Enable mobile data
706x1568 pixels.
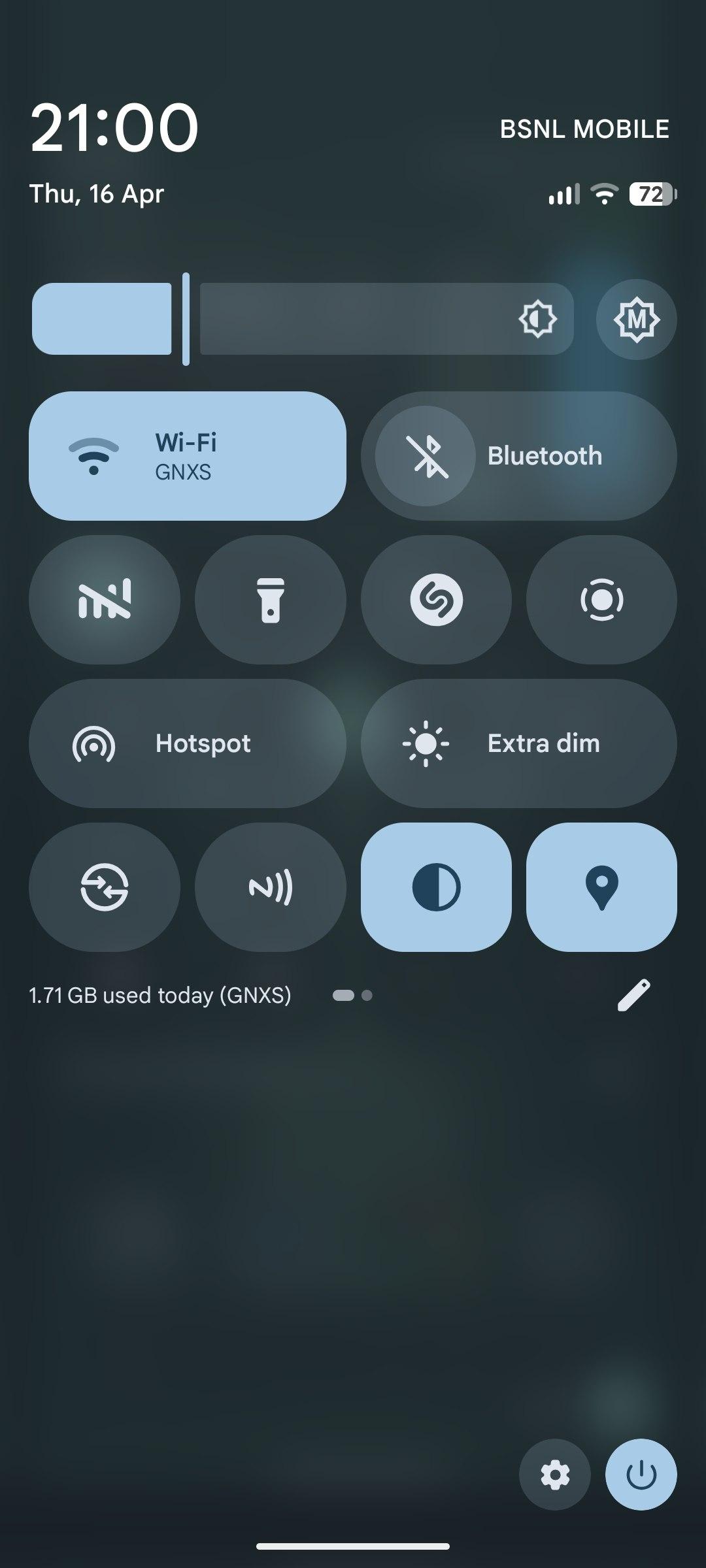point(105,600)
